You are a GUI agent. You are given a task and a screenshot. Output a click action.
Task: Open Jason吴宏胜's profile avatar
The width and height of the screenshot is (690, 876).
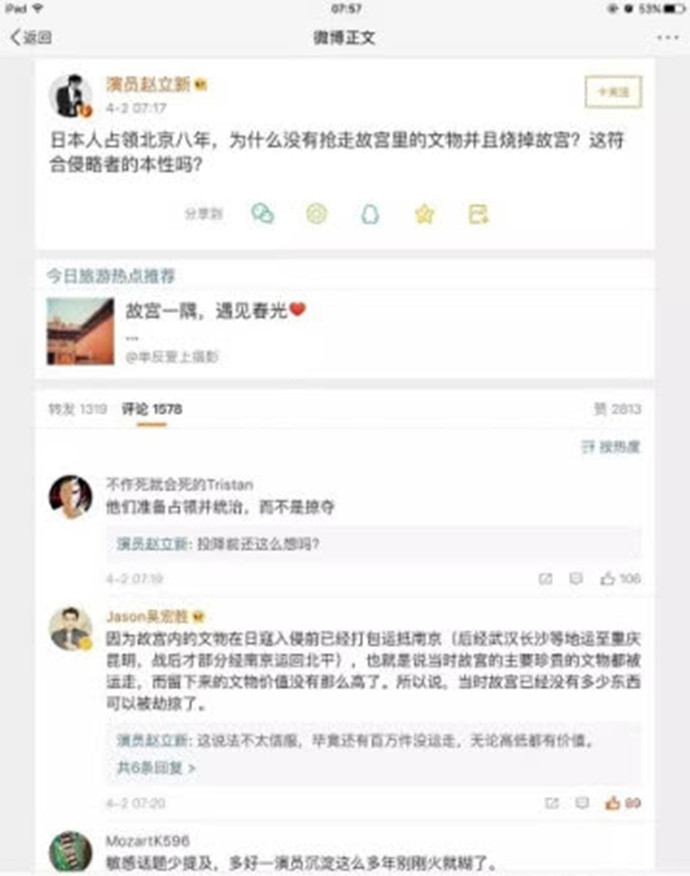[70, 629]
